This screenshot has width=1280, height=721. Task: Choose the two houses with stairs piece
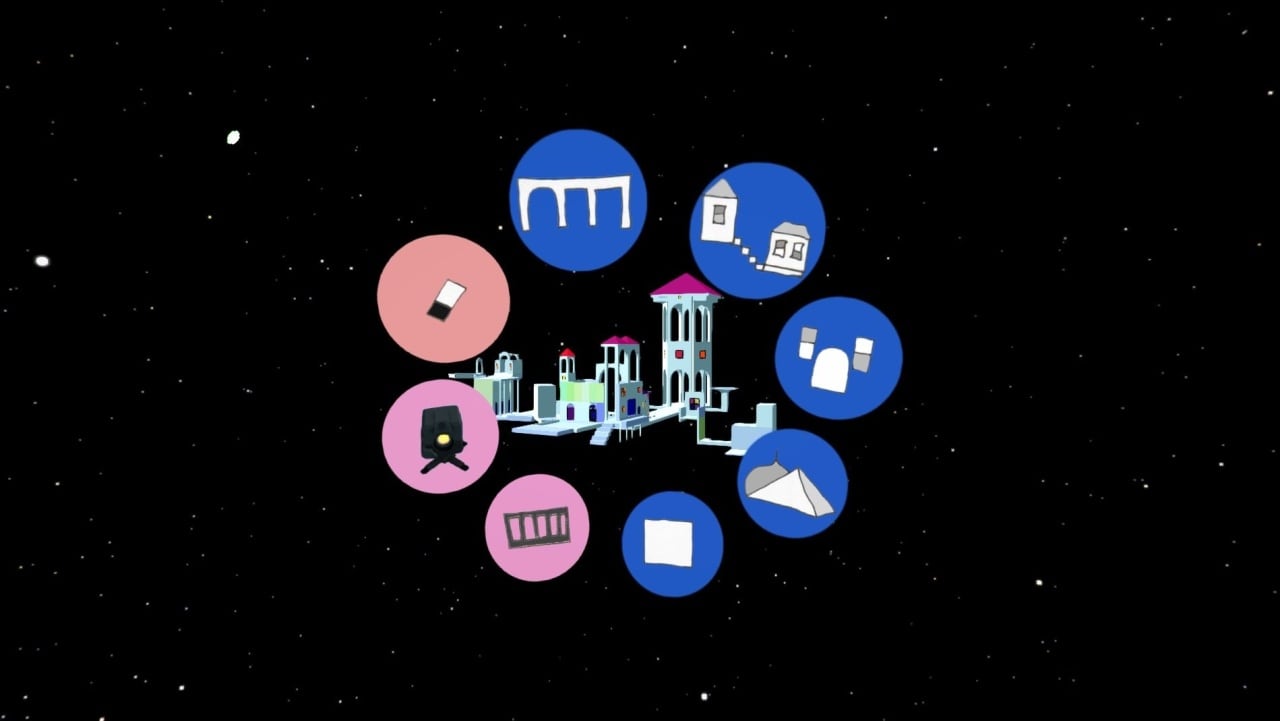point(757,230)
